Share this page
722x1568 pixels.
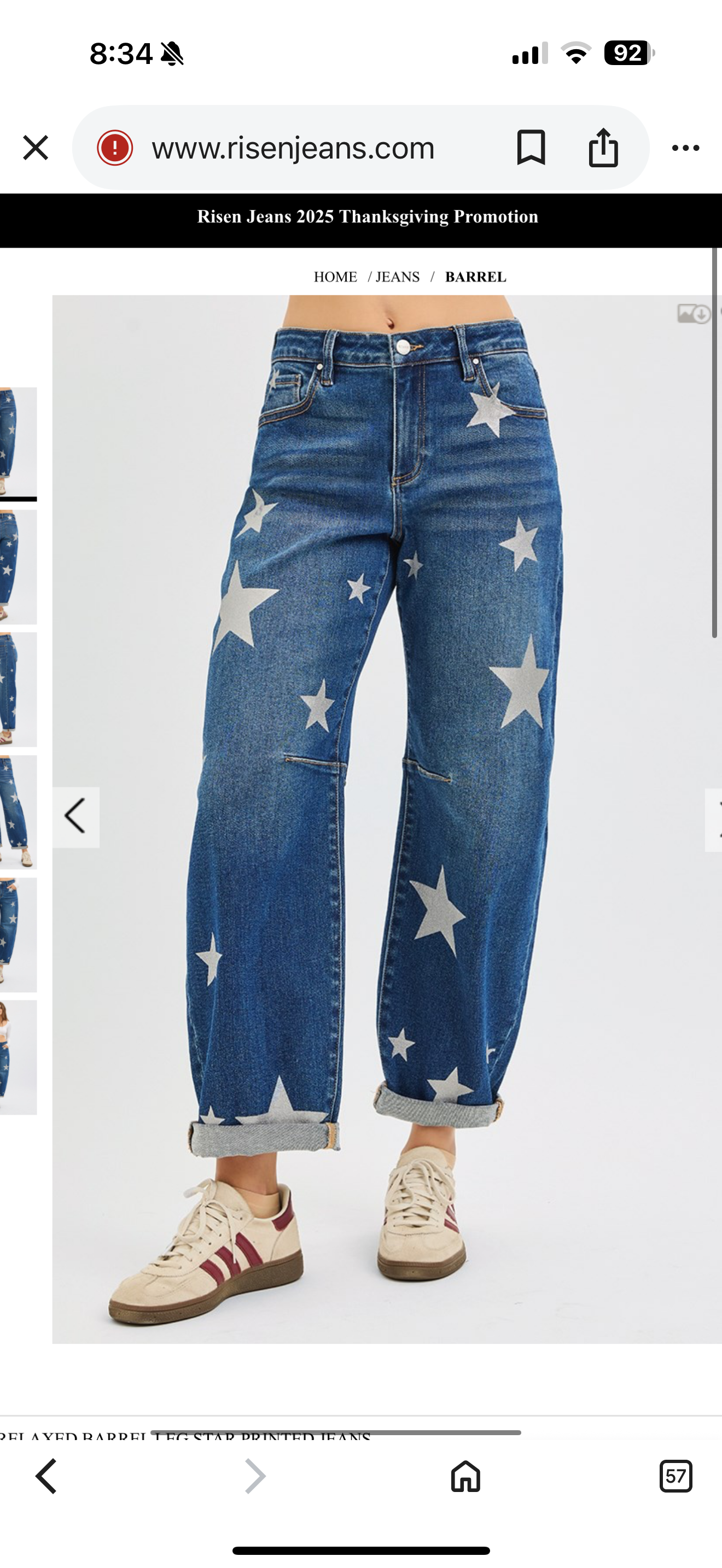coord(603,148)
